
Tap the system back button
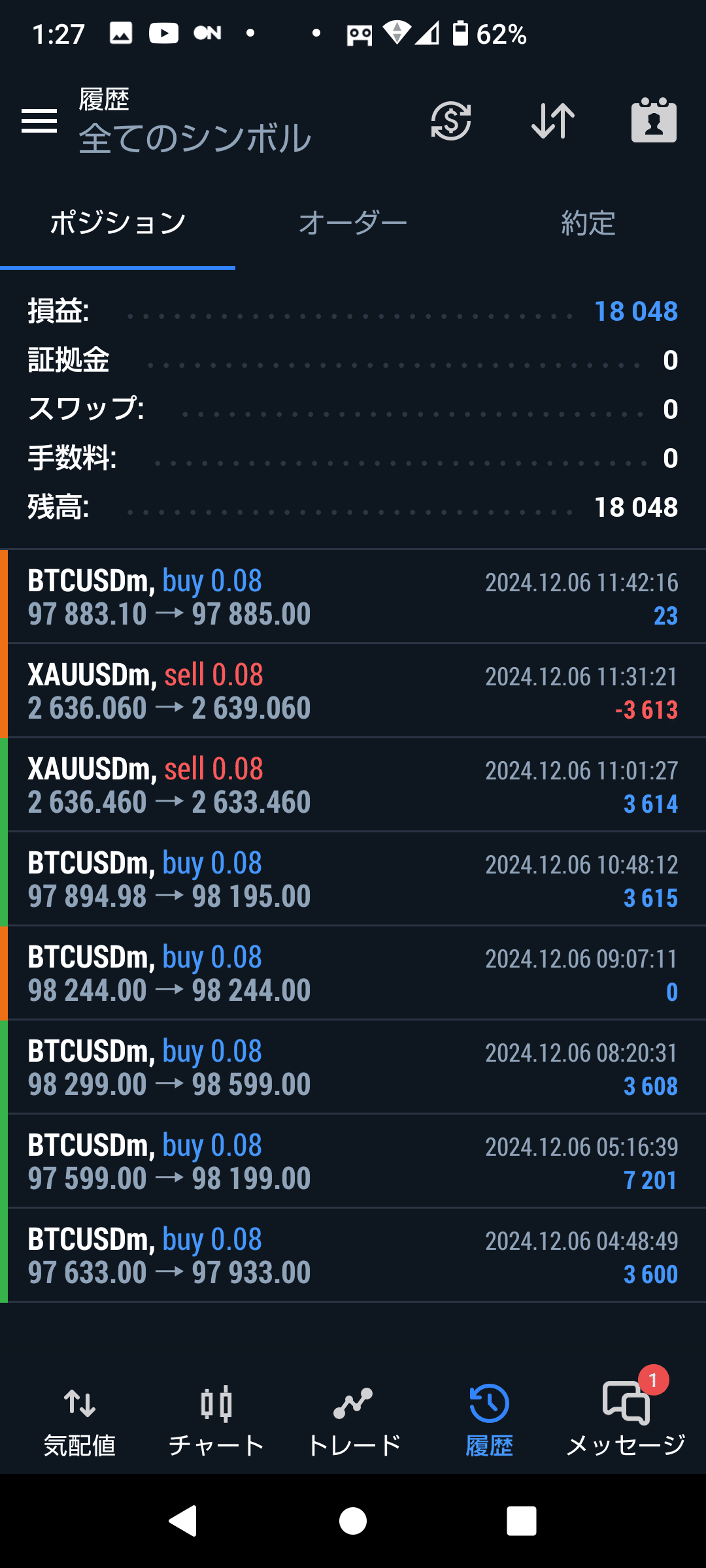tap(184, 1521)
